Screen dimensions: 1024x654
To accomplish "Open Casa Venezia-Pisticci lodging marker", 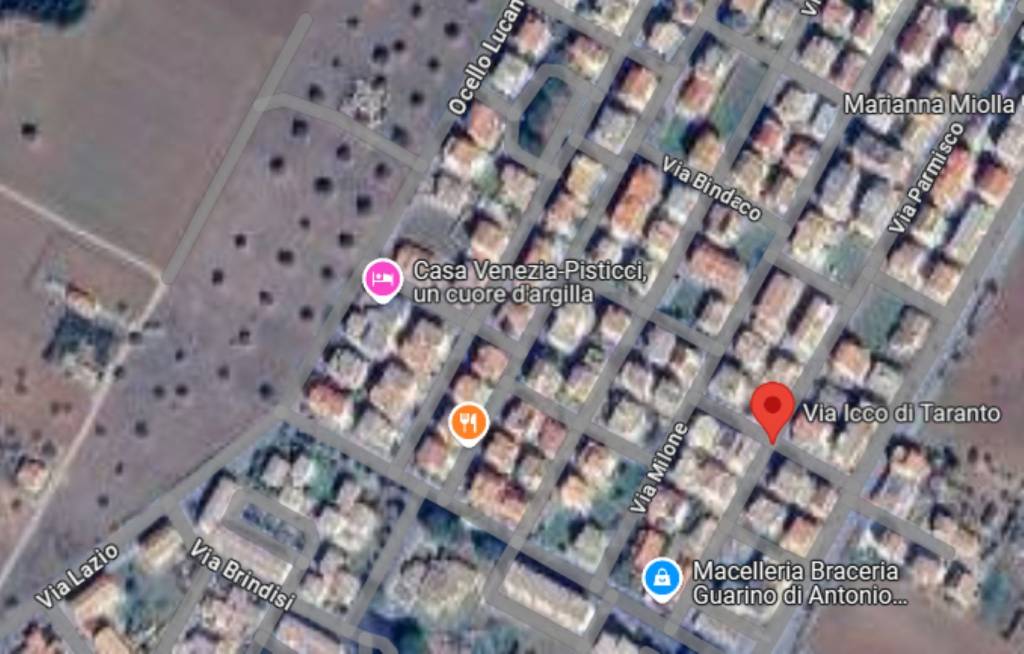I will click(382, 278).
